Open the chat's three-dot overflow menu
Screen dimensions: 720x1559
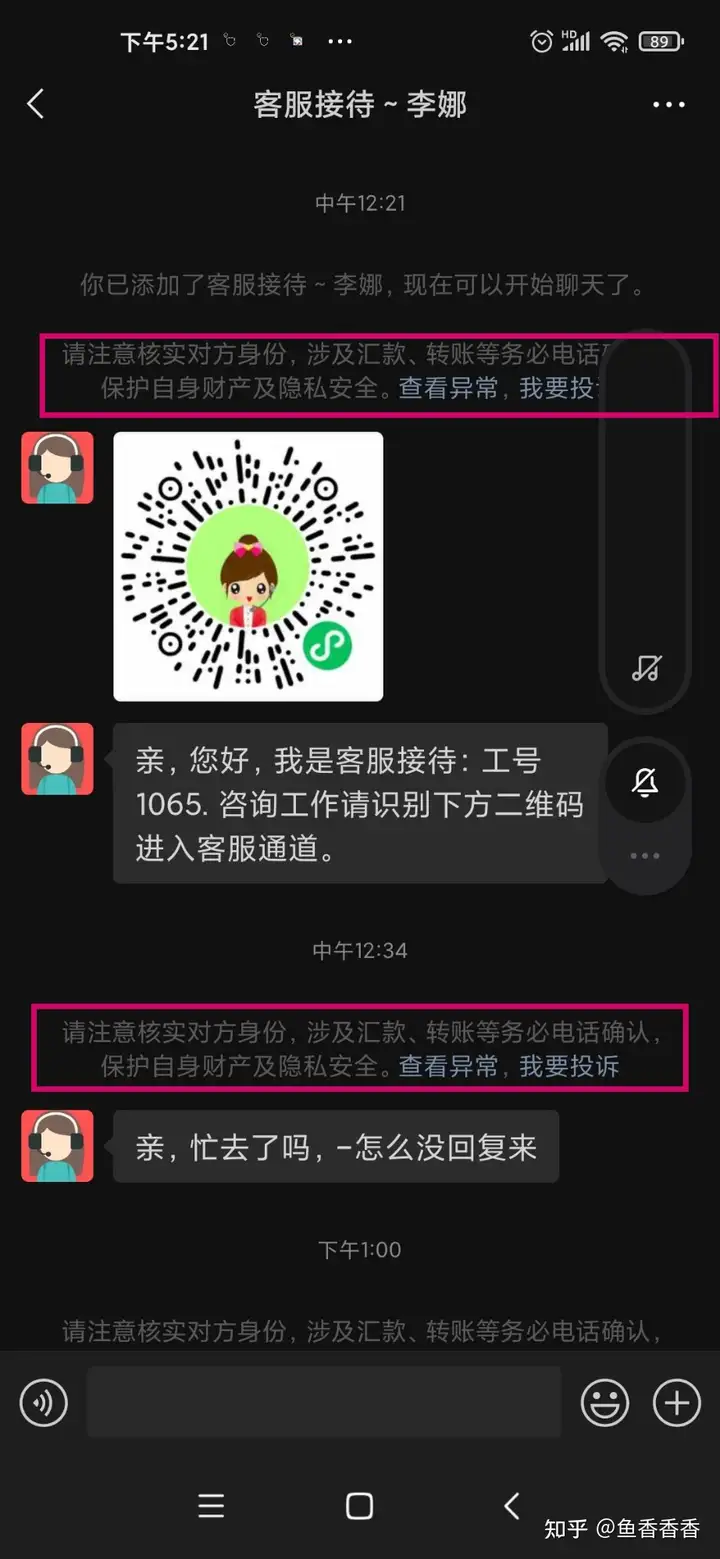[668, 105]
